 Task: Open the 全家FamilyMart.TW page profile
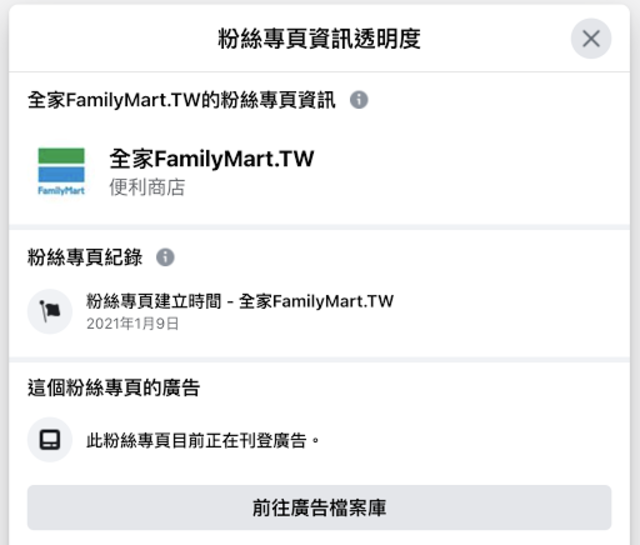click(x=211, y=159)
